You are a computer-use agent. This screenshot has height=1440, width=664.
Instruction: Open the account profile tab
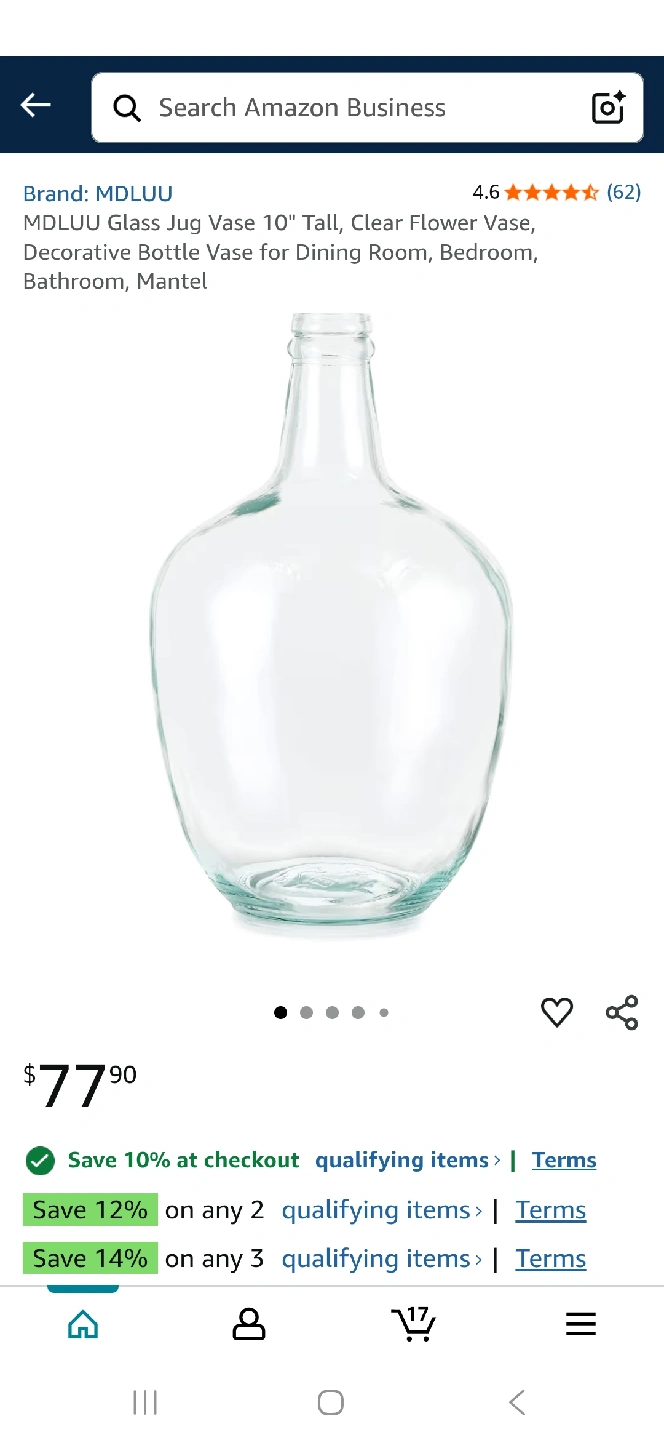click(249, 1324)
